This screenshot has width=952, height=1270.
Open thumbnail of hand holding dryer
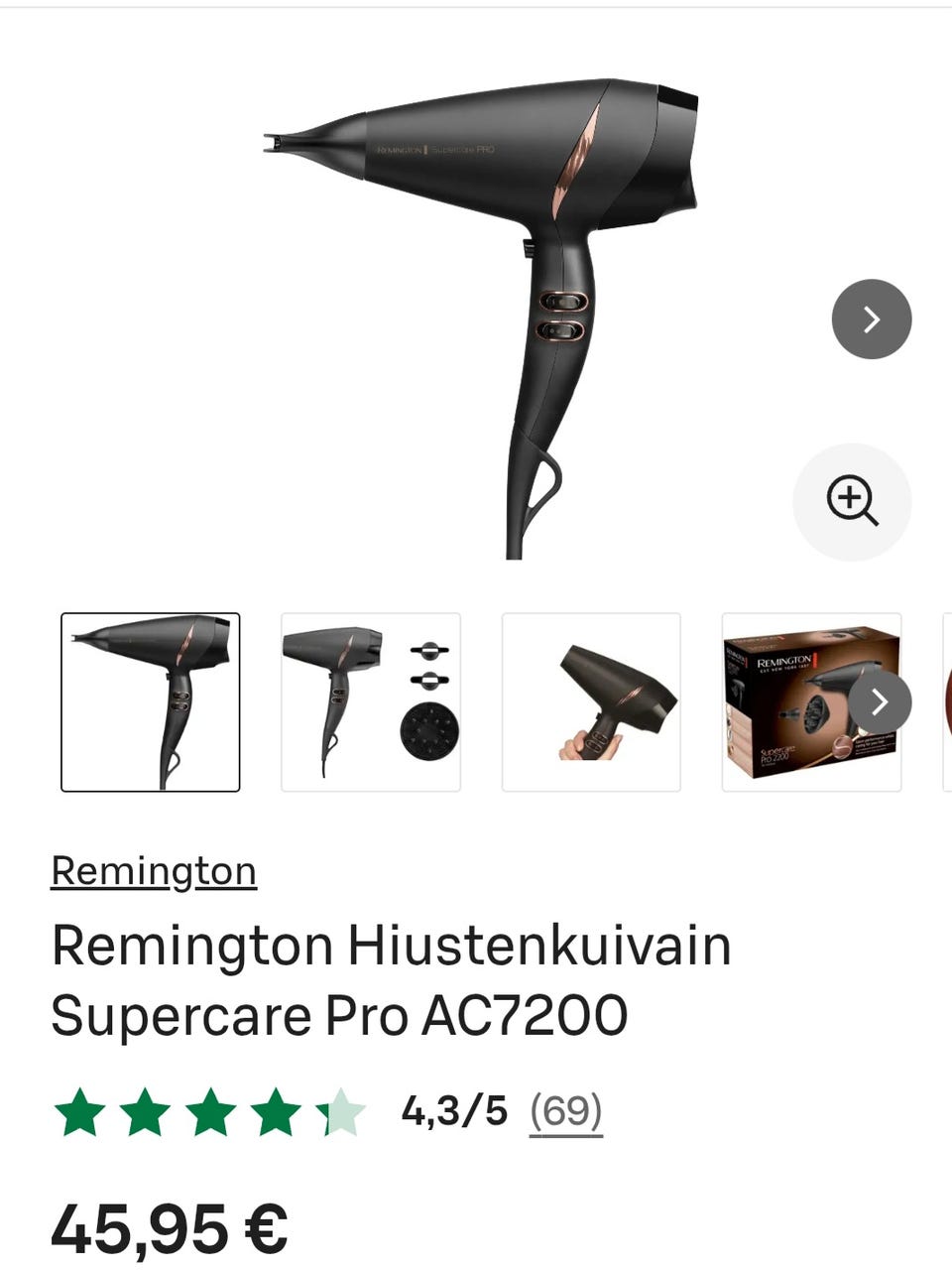tap(591, 701)
